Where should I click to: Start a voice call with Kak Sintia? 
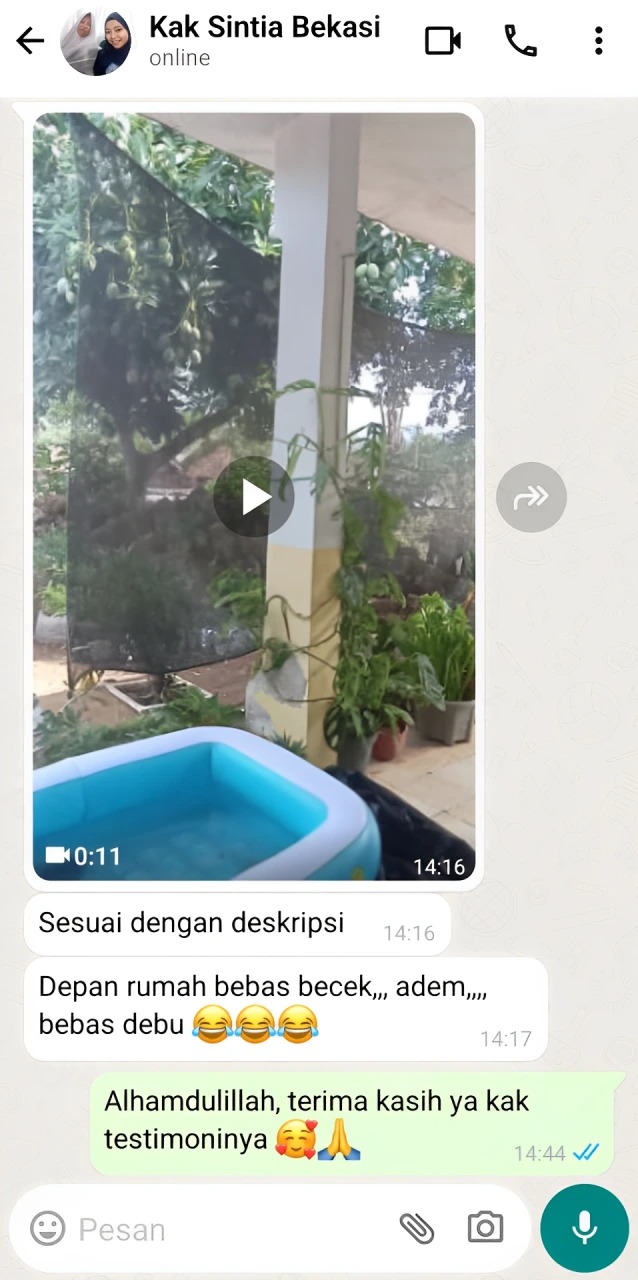pyautogui.click(x=520, y=41)
